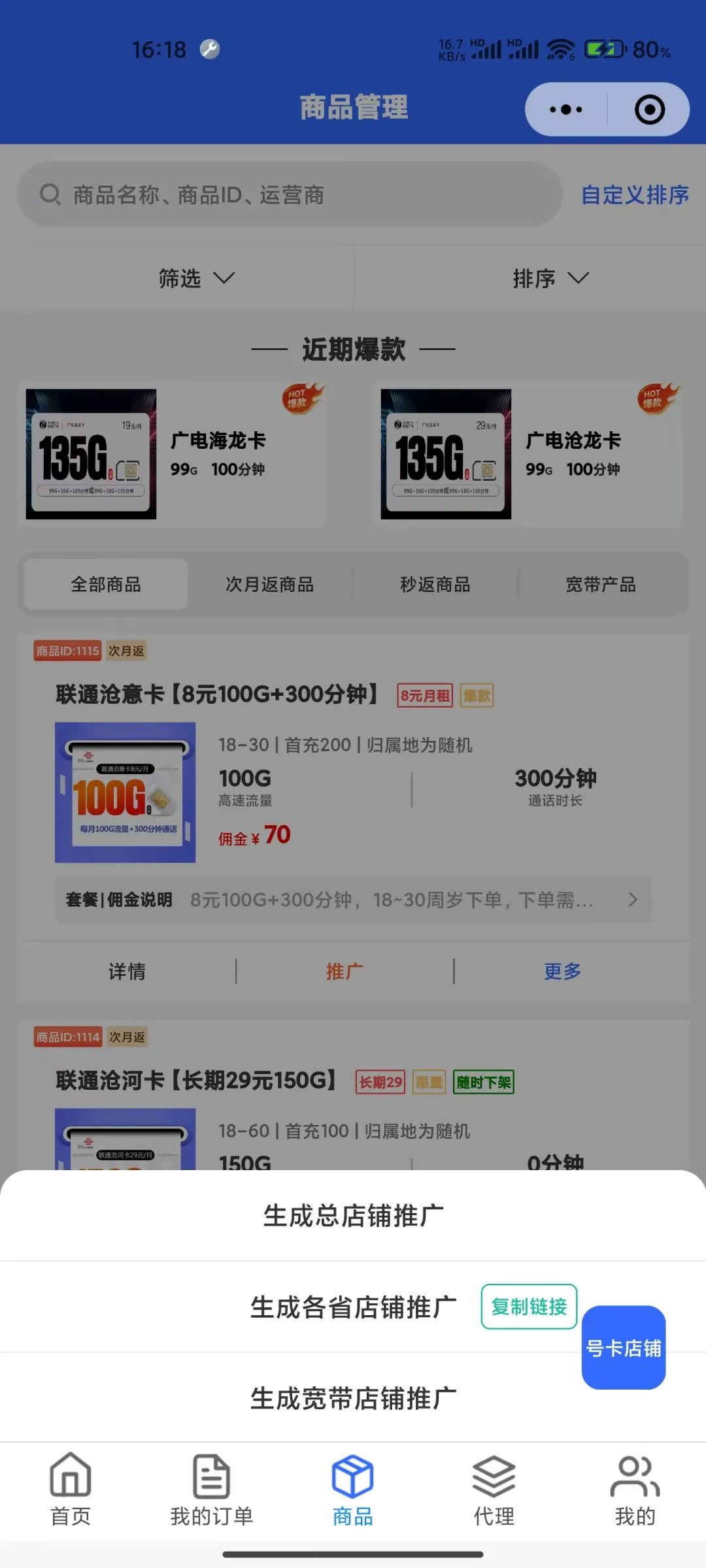Select 生成宽带店铺推广 option

click(x=353, y=1399)
